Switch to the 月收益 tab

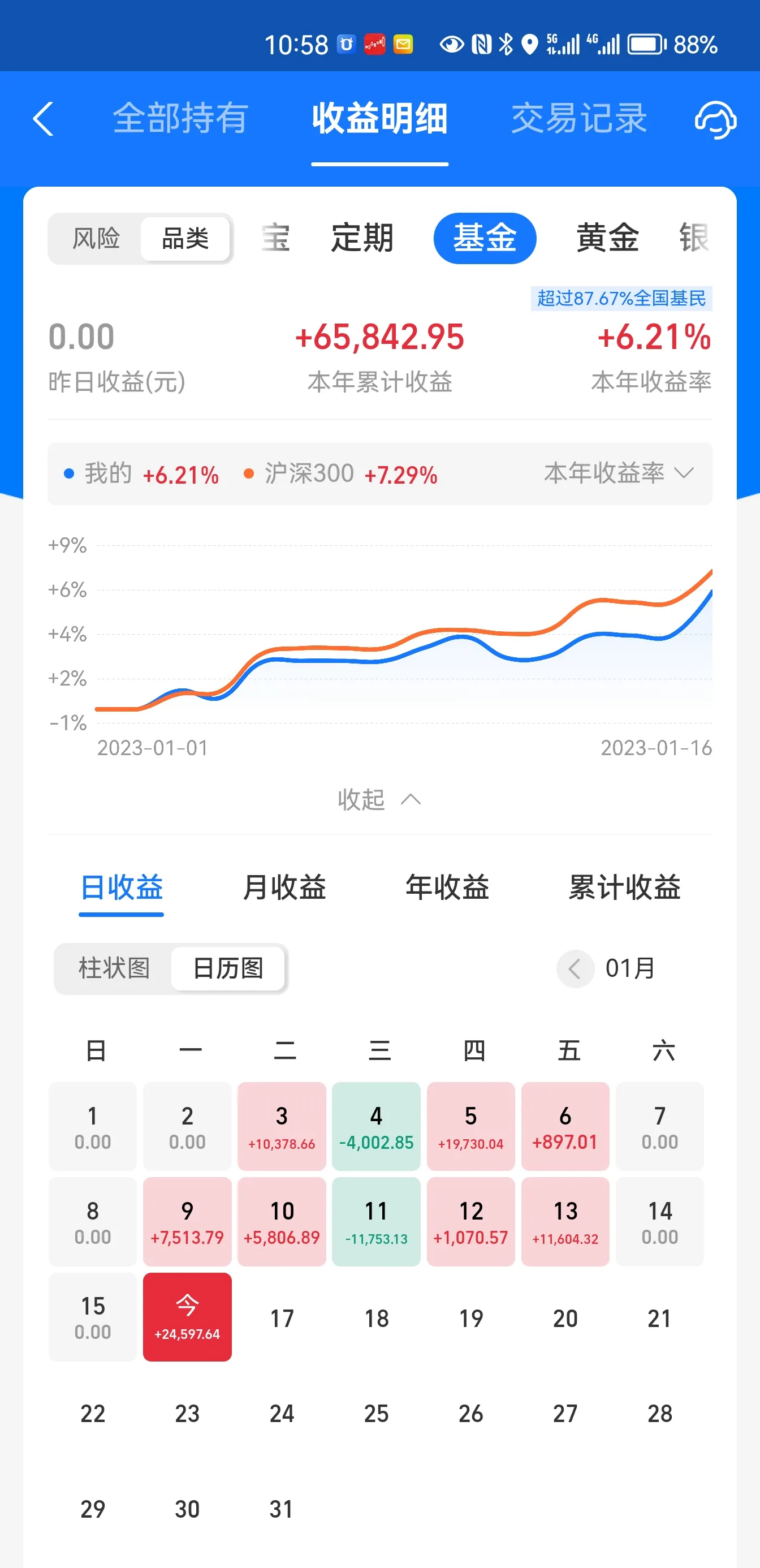[x=284, y=887]
